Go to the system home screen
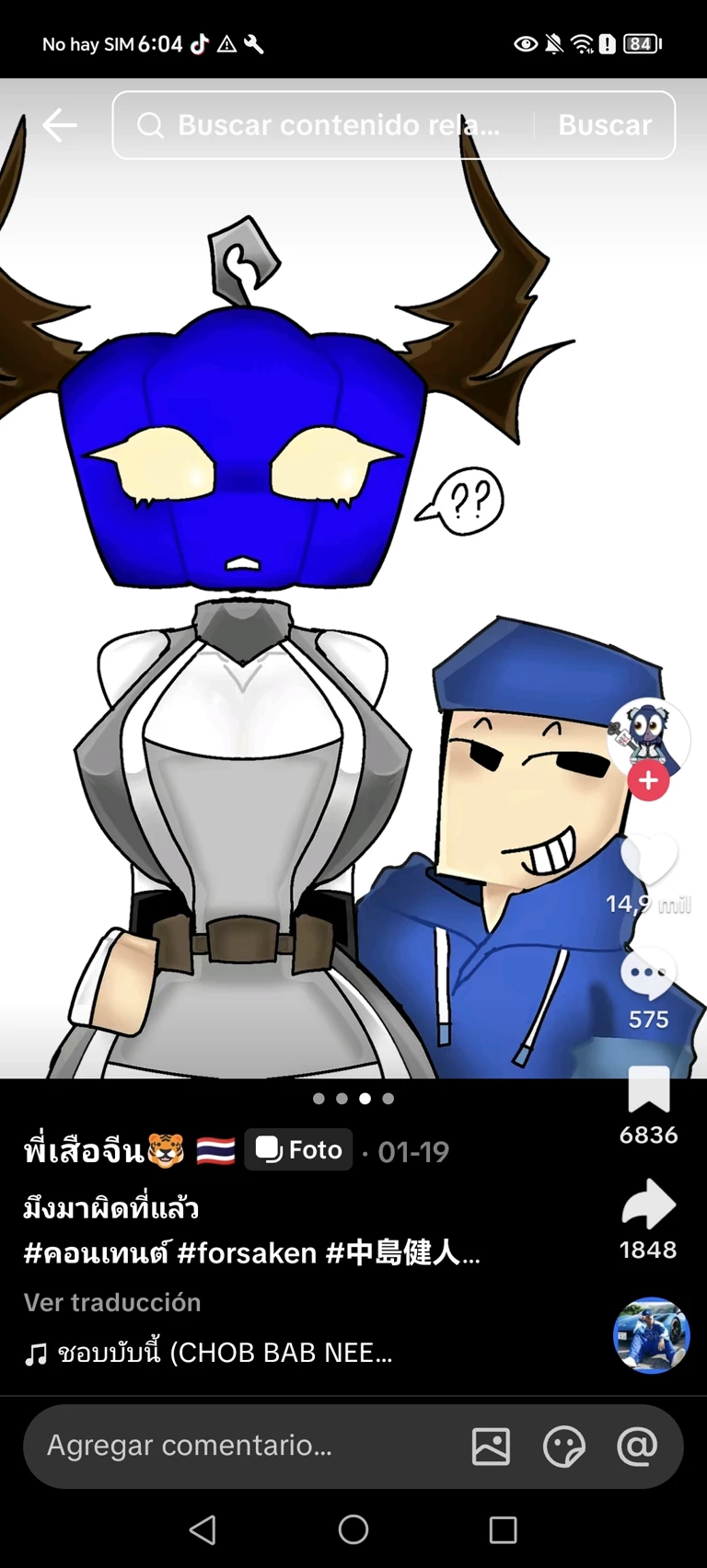The image size is (707, 1568). (x=353, y=1529)
